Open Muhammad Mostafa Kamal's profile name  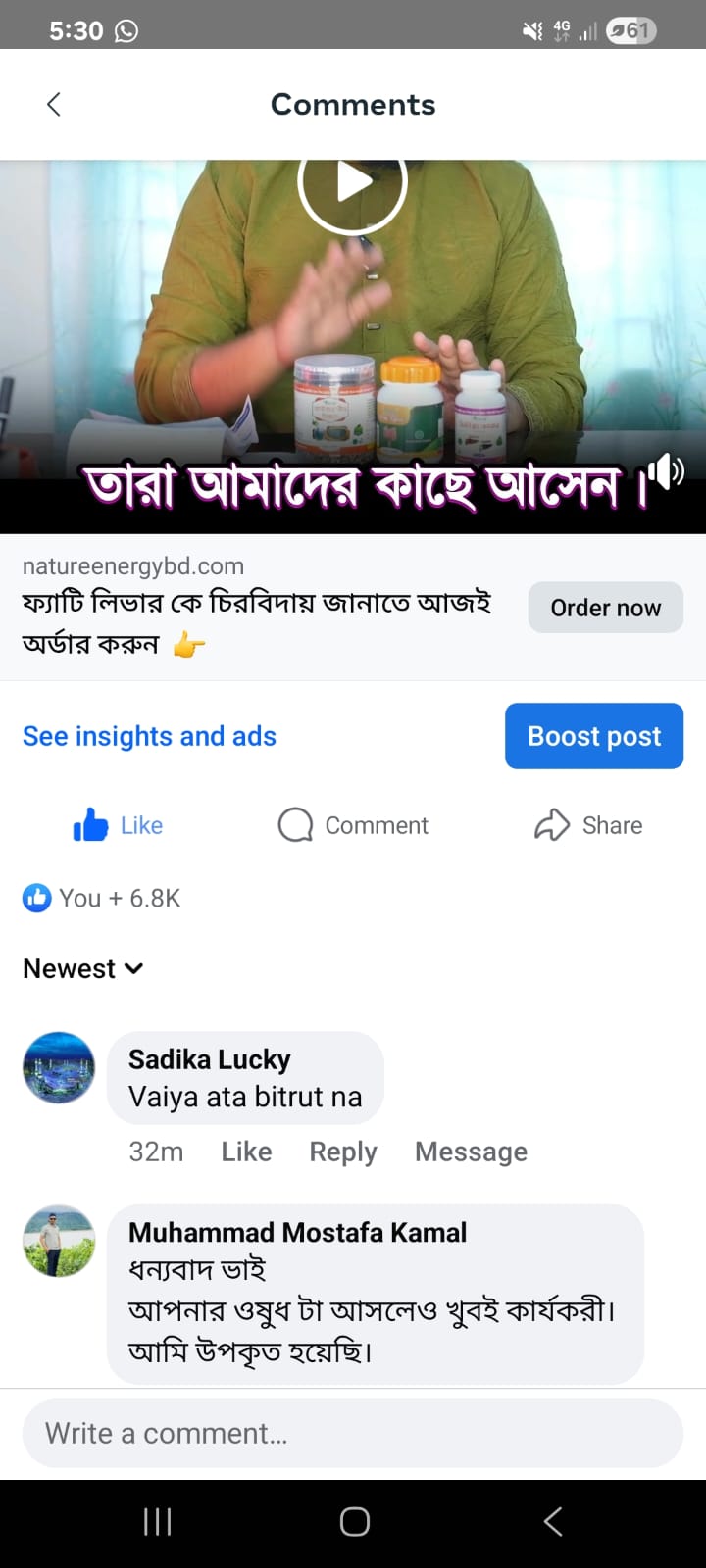[x=297, y=1232]
